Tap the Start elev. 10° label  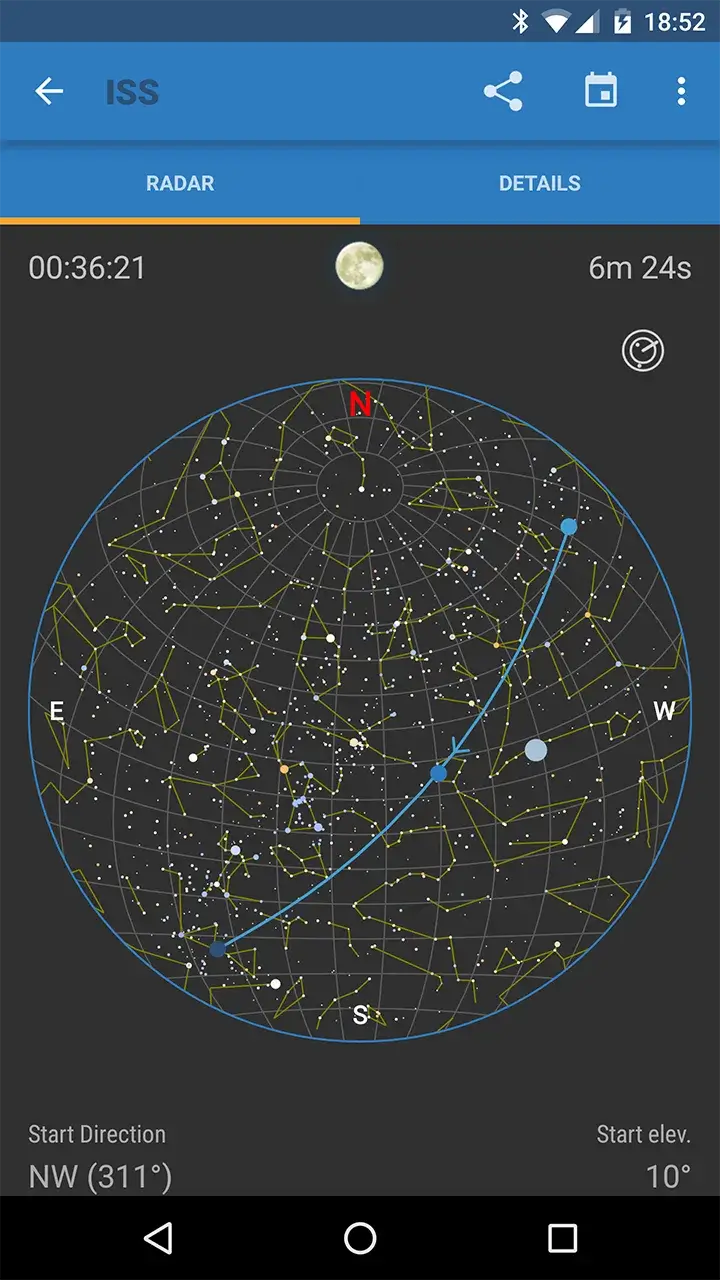tap(668, 1175)
